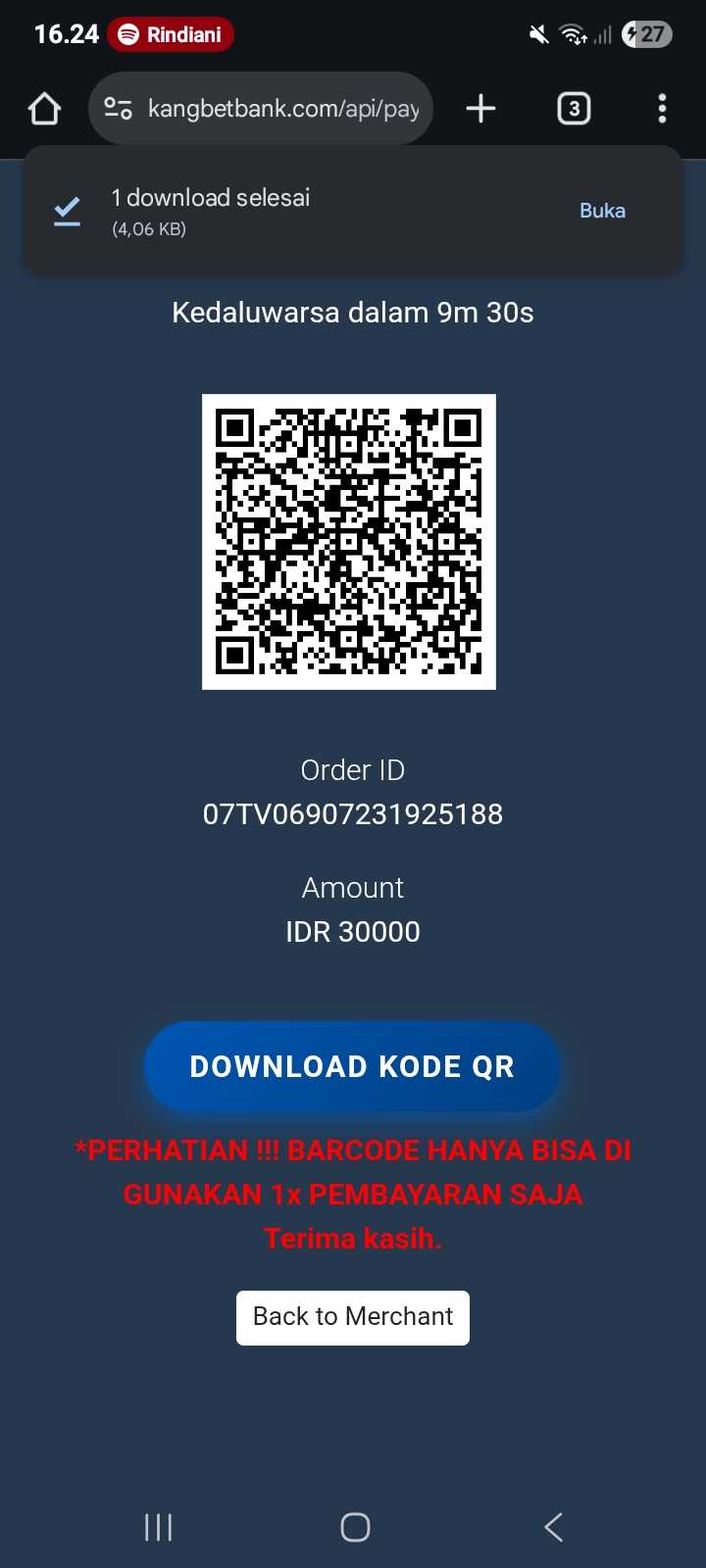Open a new browser tab

(480, 109)
